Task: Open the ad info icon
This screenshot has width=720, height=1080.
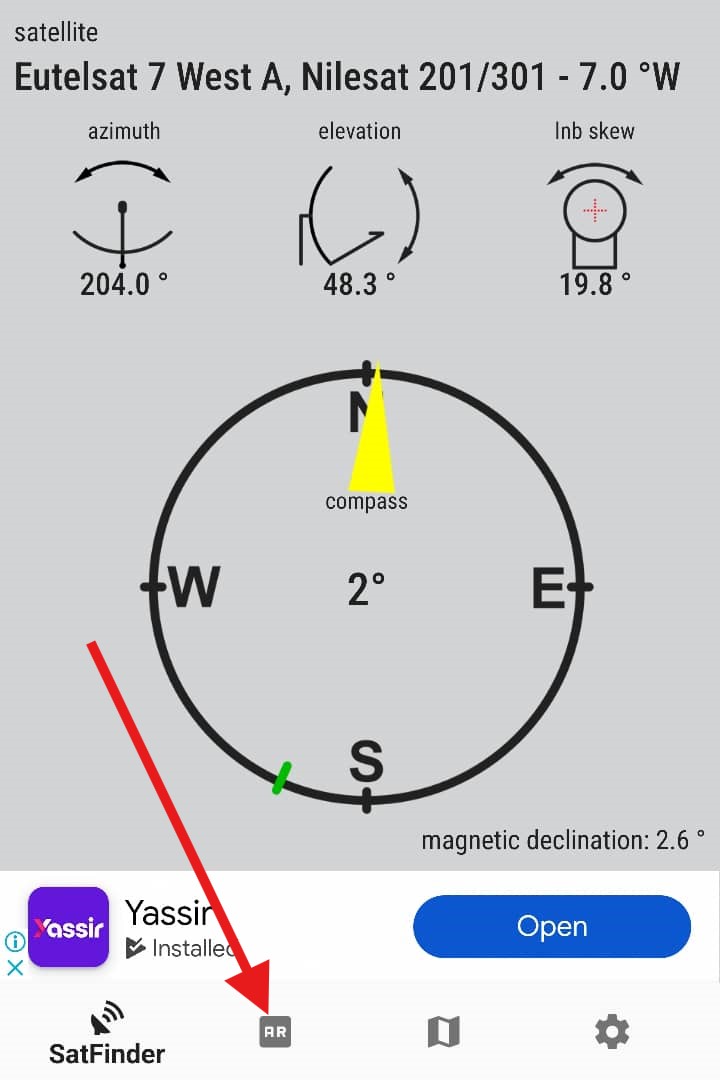Action: tap(15, 941)
